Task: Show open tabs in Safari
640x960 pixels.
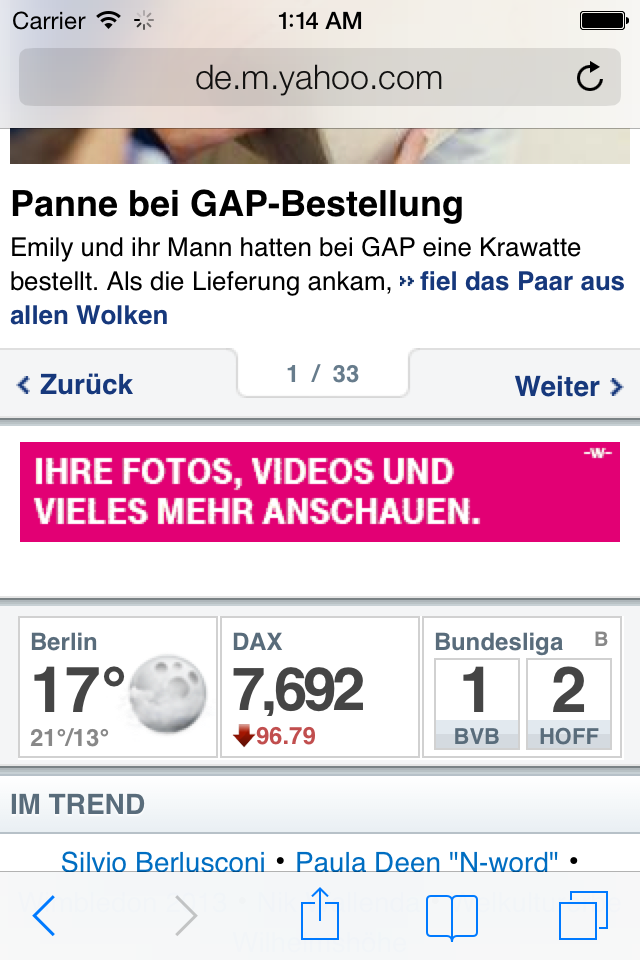Action: [x=583, y=915]
